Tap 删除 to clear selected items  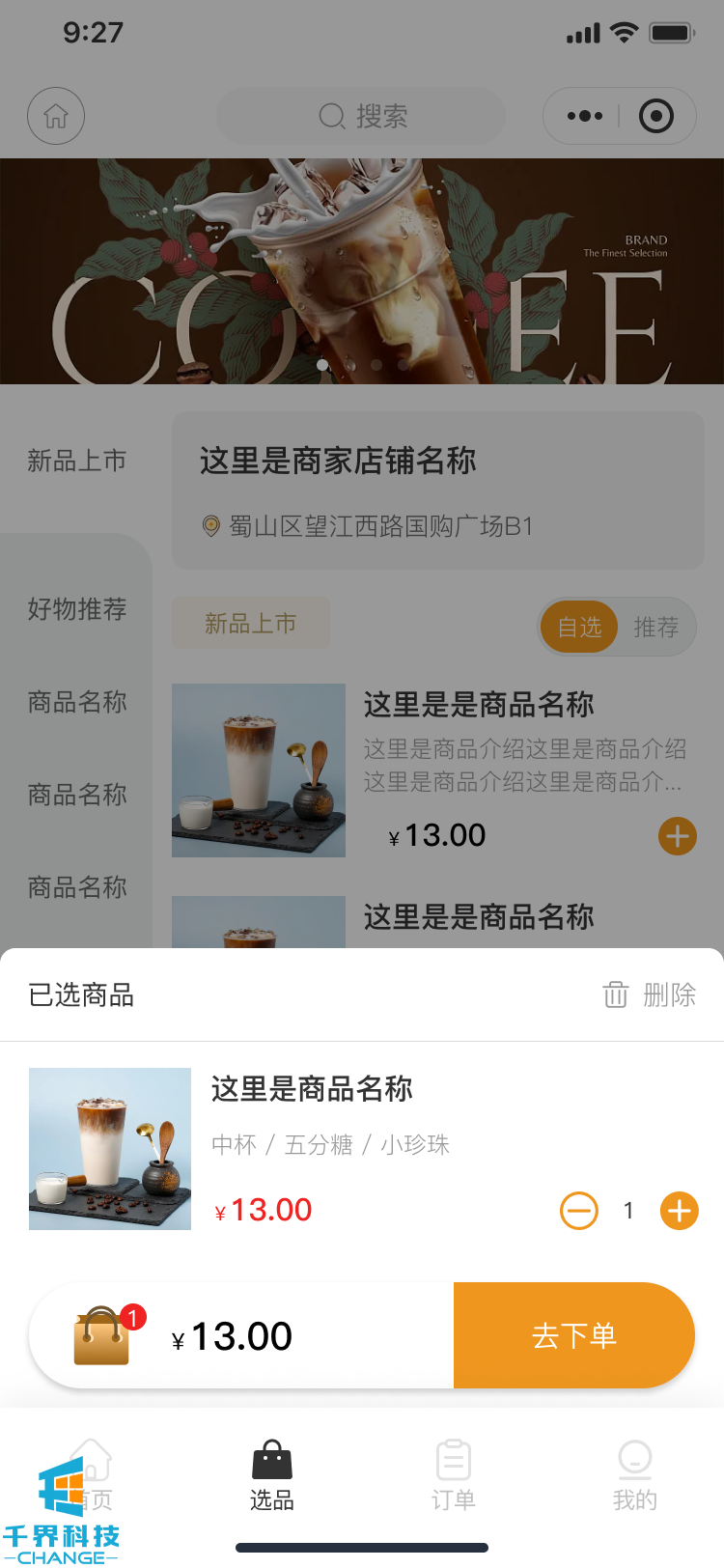tap(650, 994)
